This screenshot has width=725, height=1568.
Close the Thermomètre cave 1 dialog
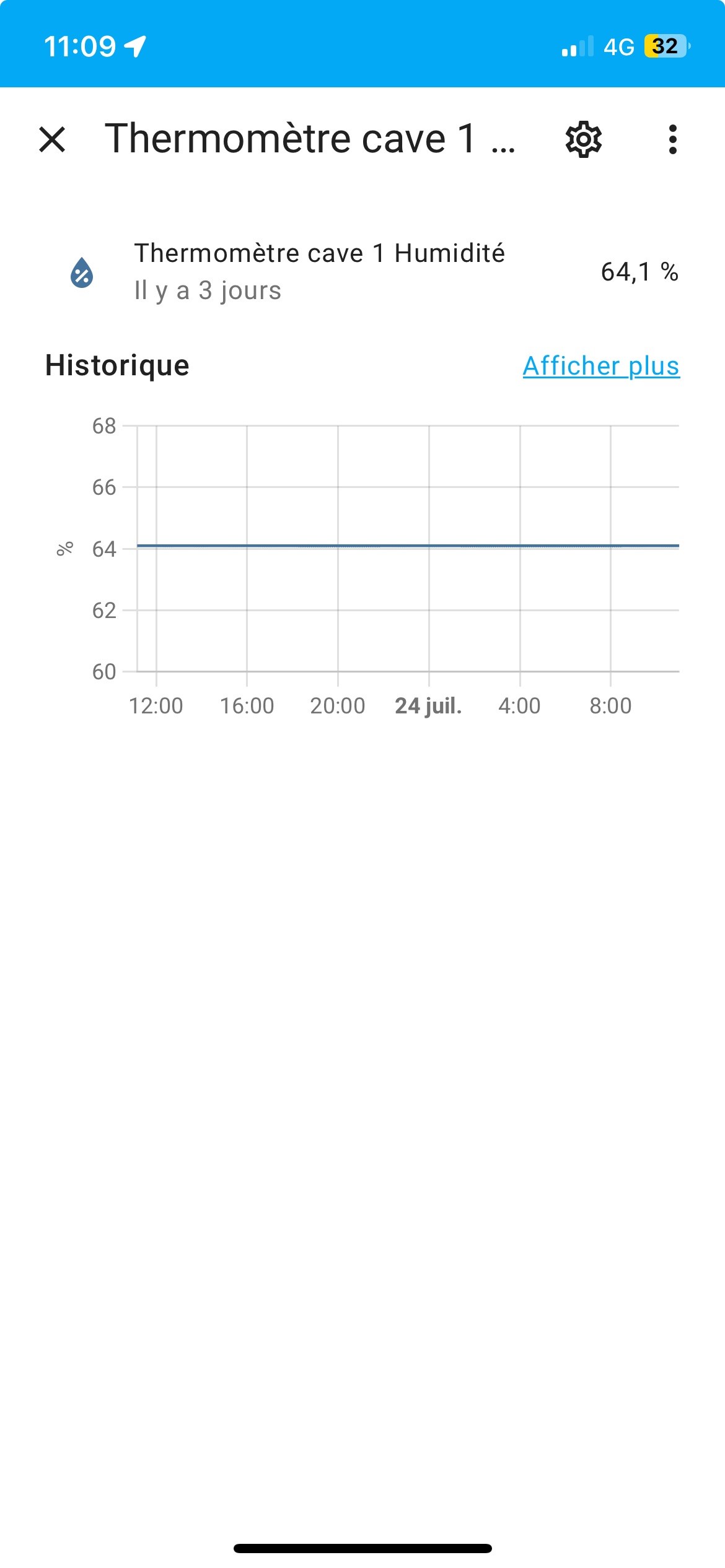(x=52, y=139)
